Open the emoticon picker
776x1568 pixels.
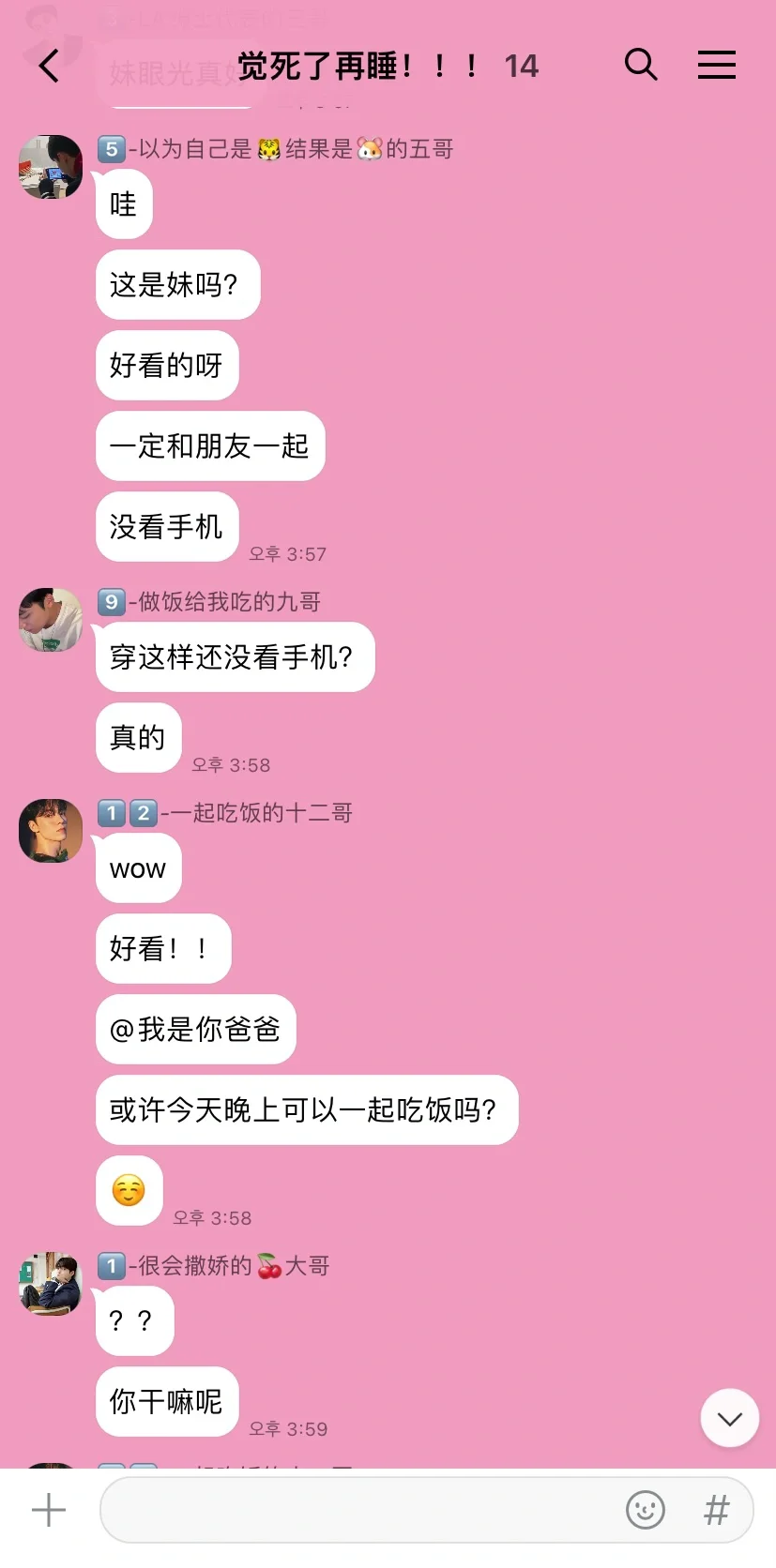point(646,1510)
